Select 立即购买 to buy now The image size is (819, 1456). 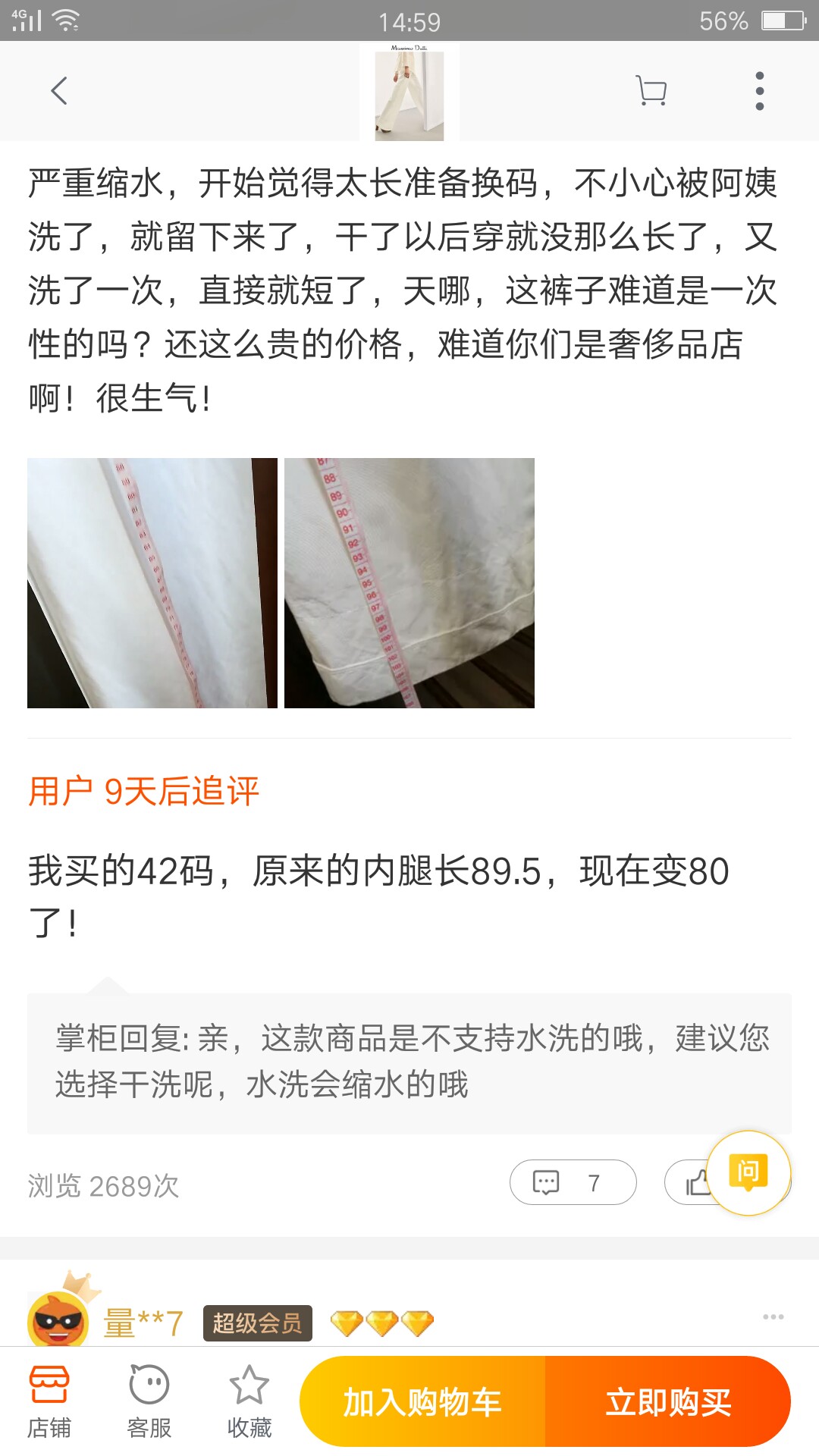pos(667,1402)
